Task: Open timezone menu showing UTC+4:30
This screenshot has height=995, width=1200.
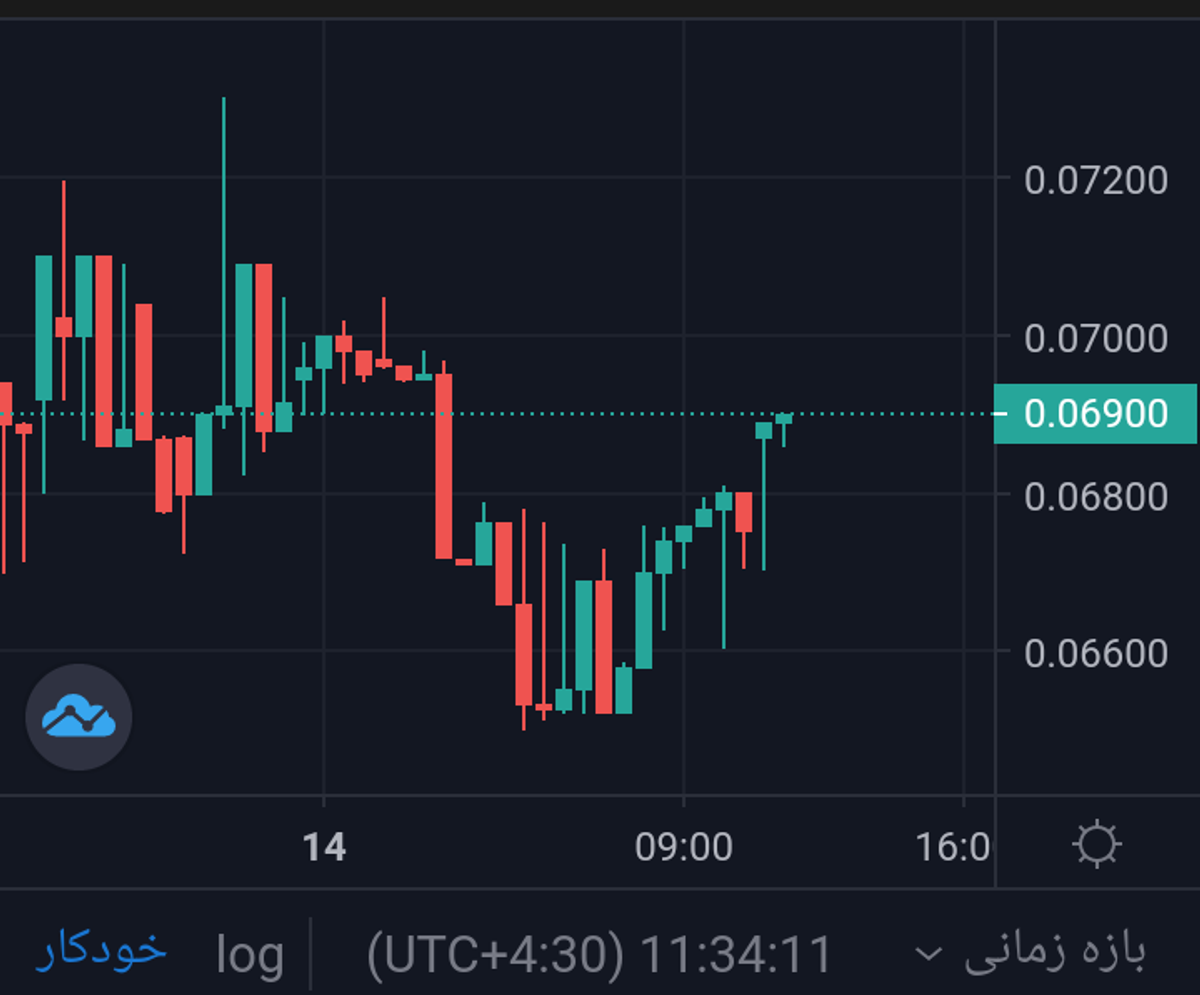Action: 599,953
